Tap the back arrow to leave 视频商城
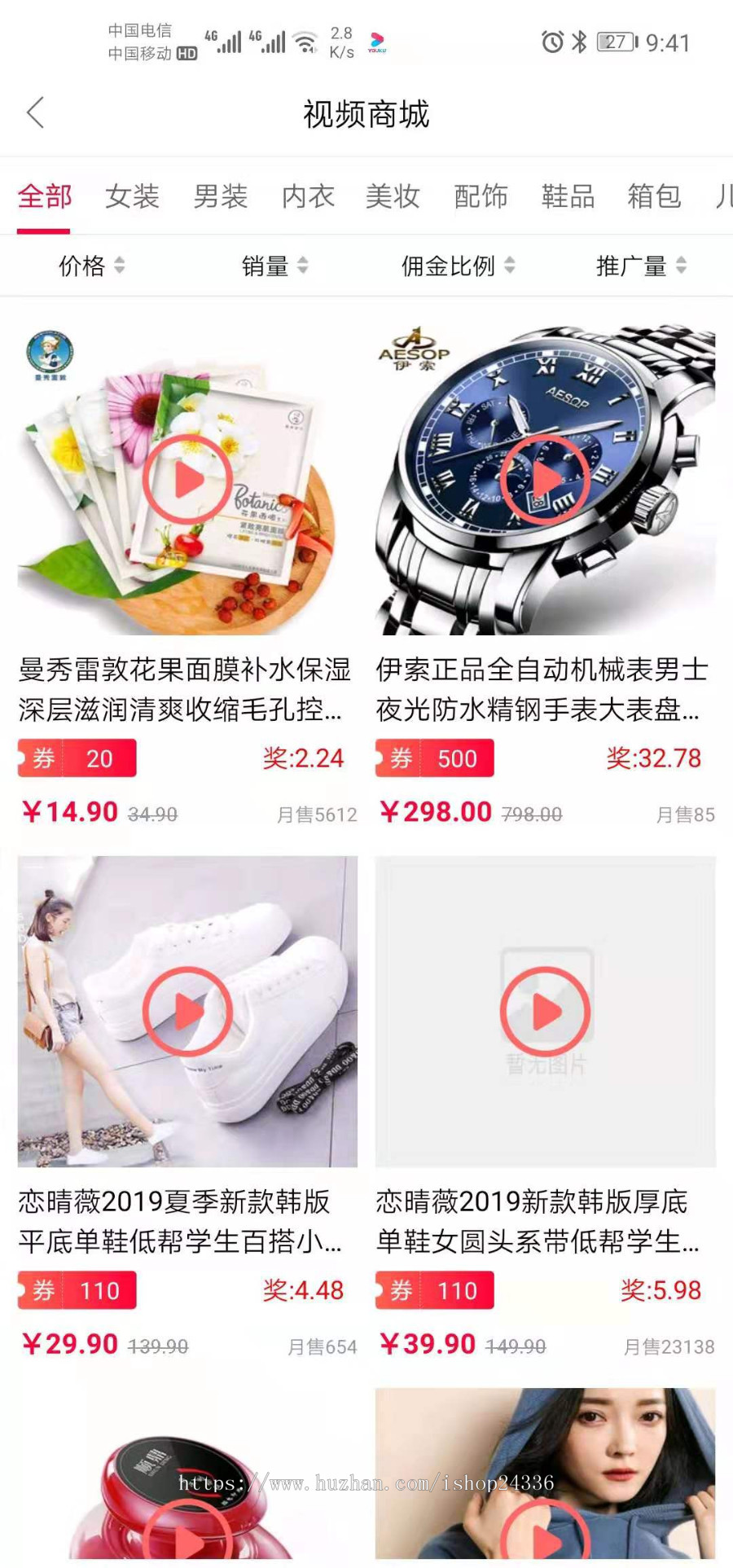The height and width of the screenshot is (1568, 733). tap(34, 114)
